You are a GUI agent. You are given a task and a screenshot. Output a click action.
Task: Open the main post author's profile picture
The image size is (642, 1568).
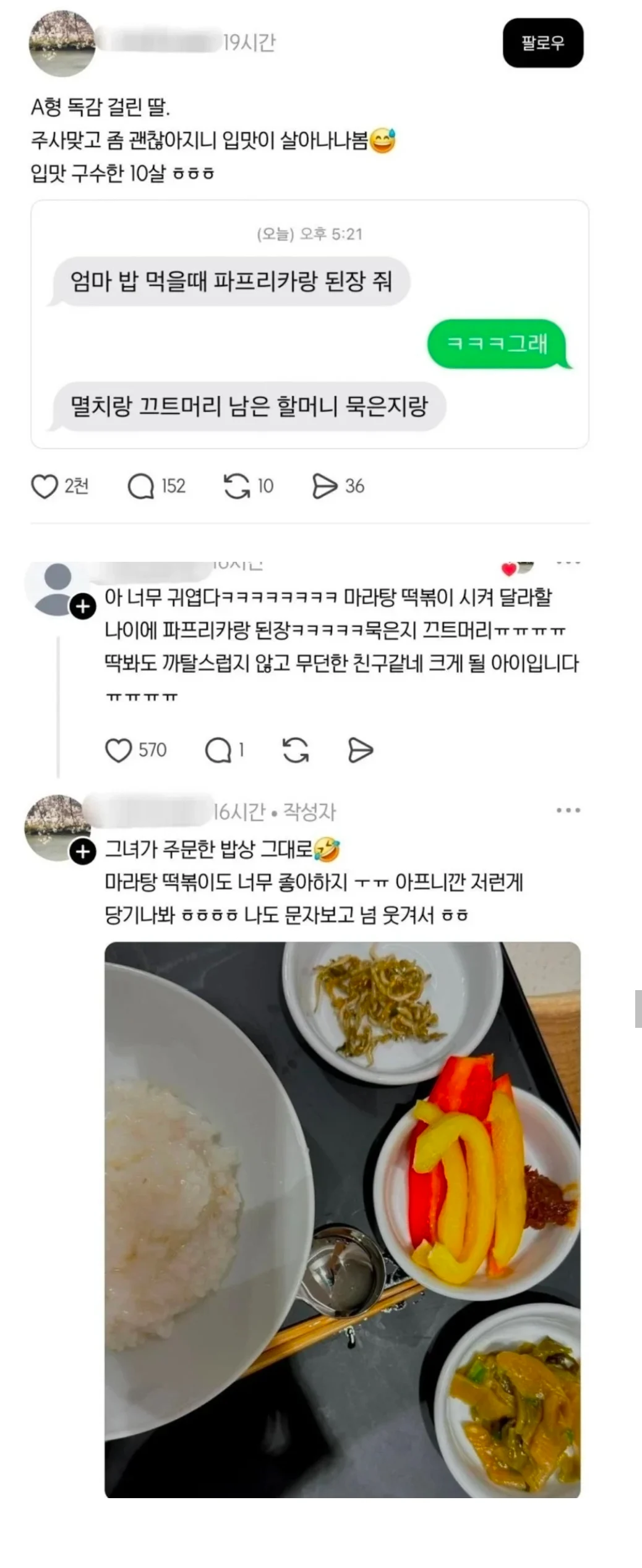coord(62,43)
